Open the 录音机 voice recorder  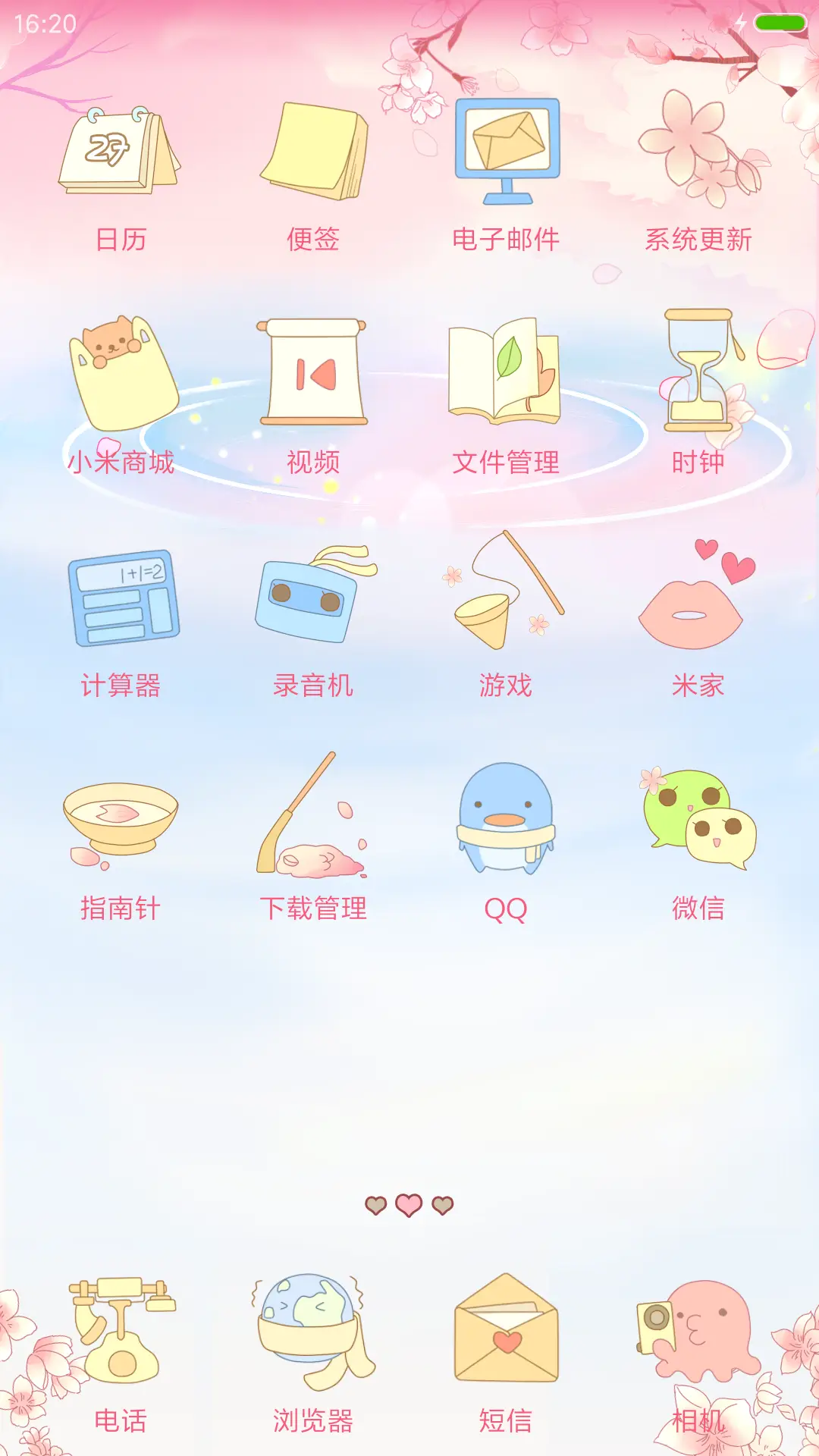click(315, 599)
